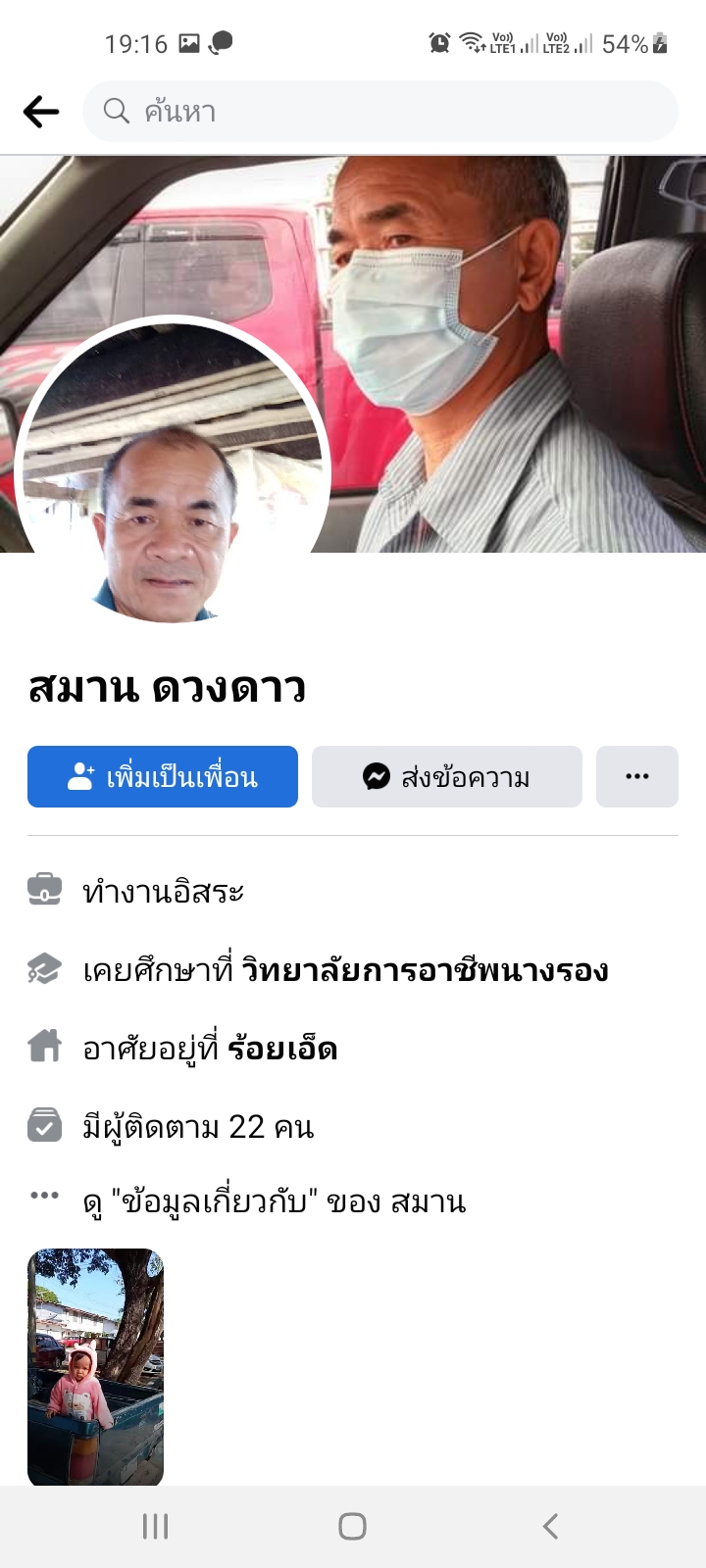706x1568 pixels.
Task: Add friend with เพิ่มเป็นเพื่อน button
Action: coord(163,777)
